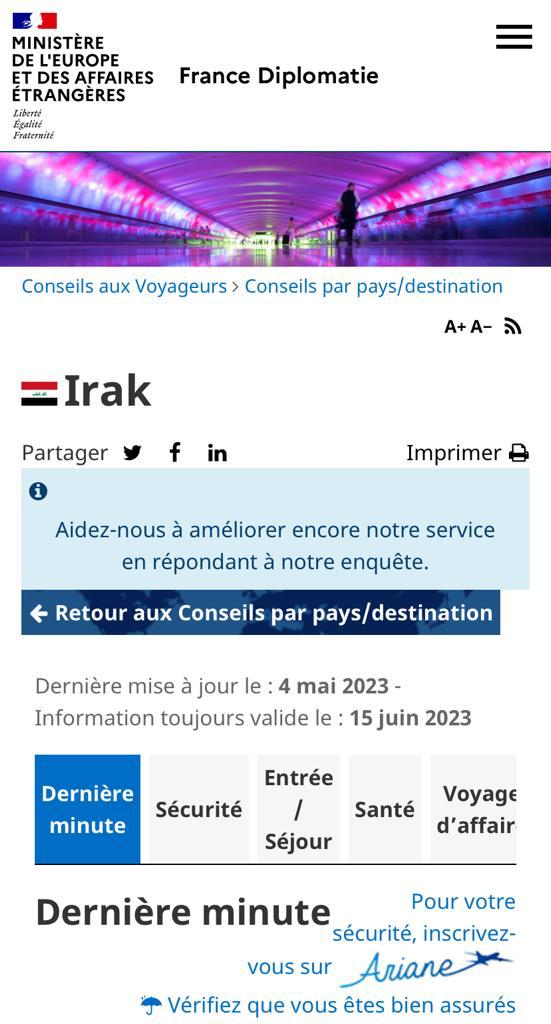Image resolution: width=551 pixels, height=1024 pixels.
Task: Go to the France Diplomatie home title
Action: click(x=279, y=76)
